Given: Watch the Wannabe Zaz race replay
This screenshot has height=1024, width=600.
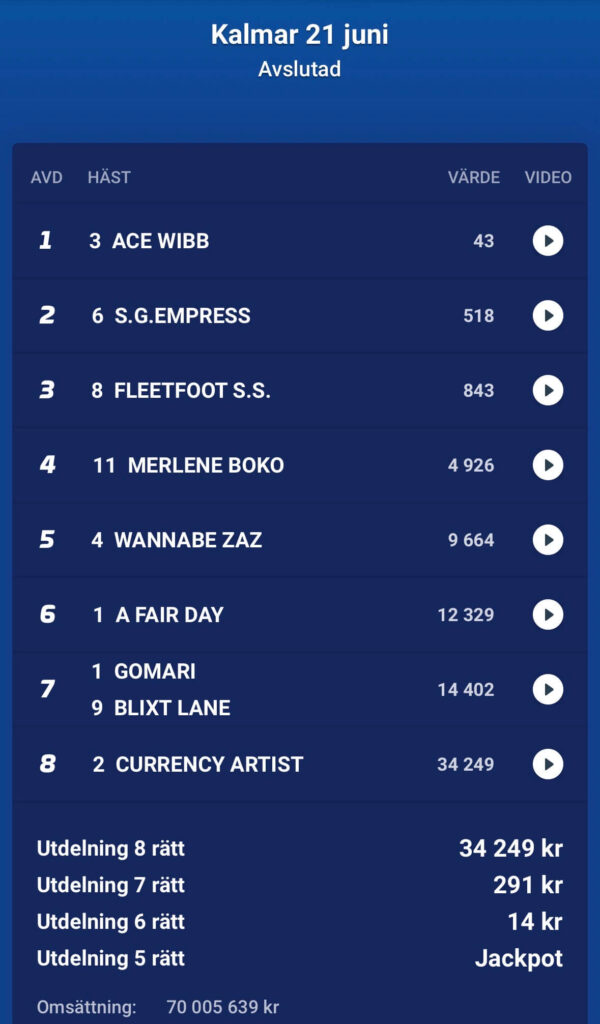Looking at the screenshot, I should click(x=548, y=540).
